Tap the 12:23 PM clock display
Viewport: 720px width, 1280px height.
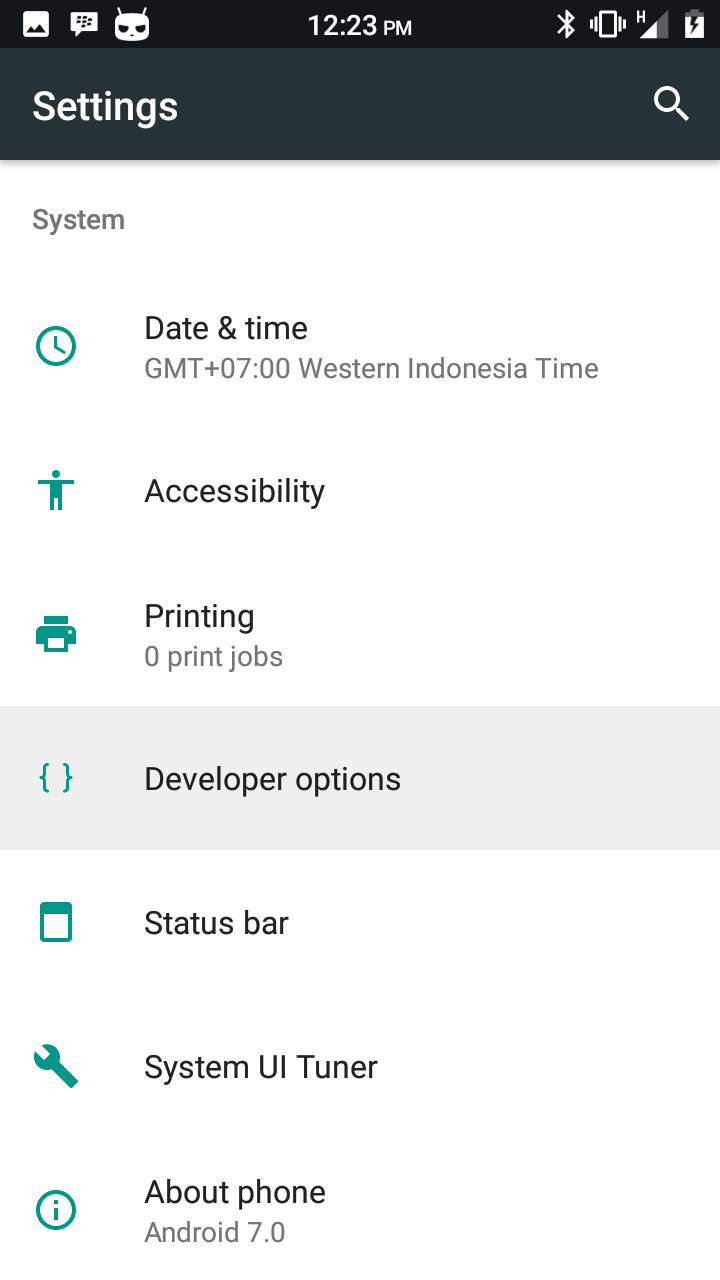(360, 25)
